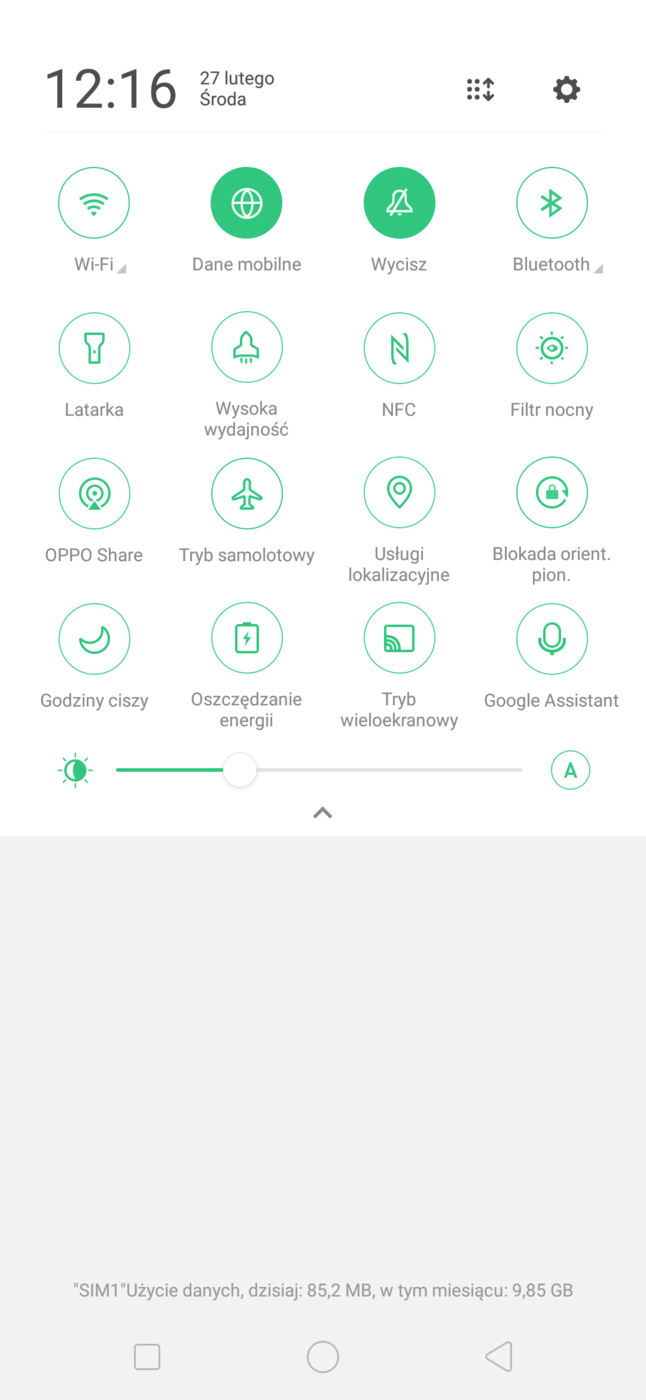Toggle automatic brightness with the A button
646x1400 pixels.
point(570,770)
